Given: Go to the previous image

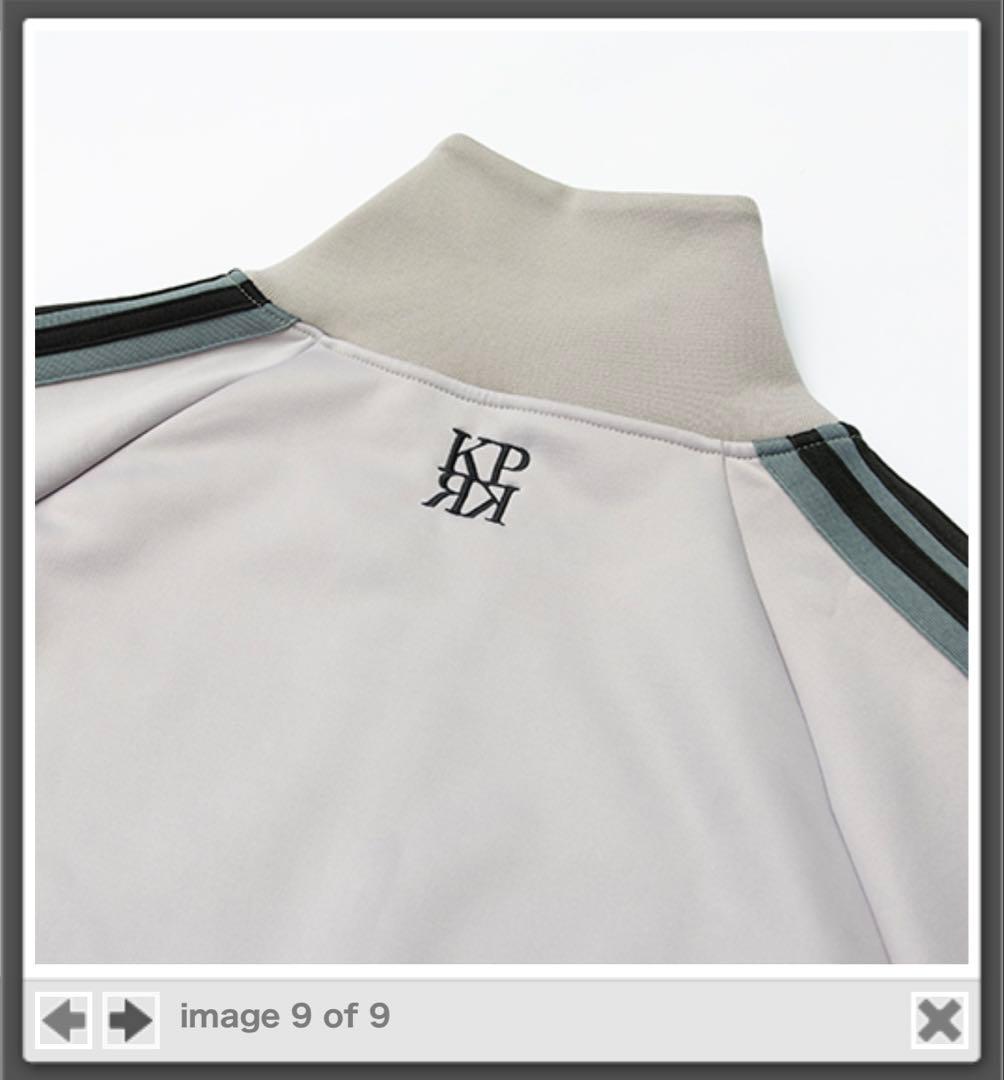Looking at the screenshot, I should tap(64, 1020).
